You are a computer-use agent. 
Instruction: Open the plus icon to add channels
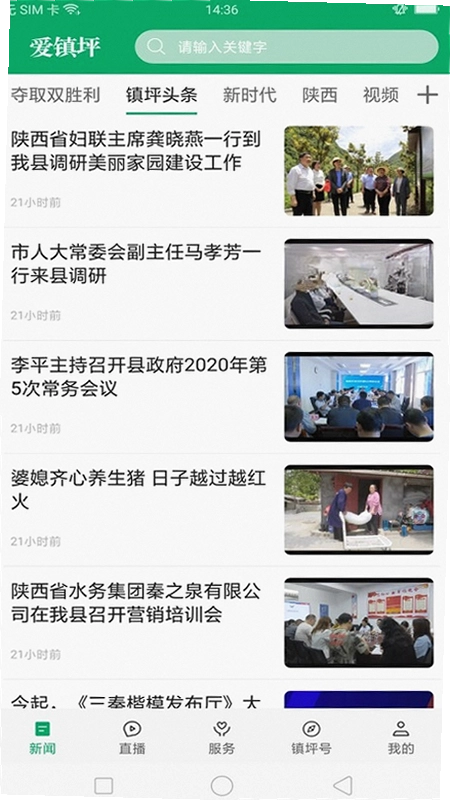coord(427,95)
